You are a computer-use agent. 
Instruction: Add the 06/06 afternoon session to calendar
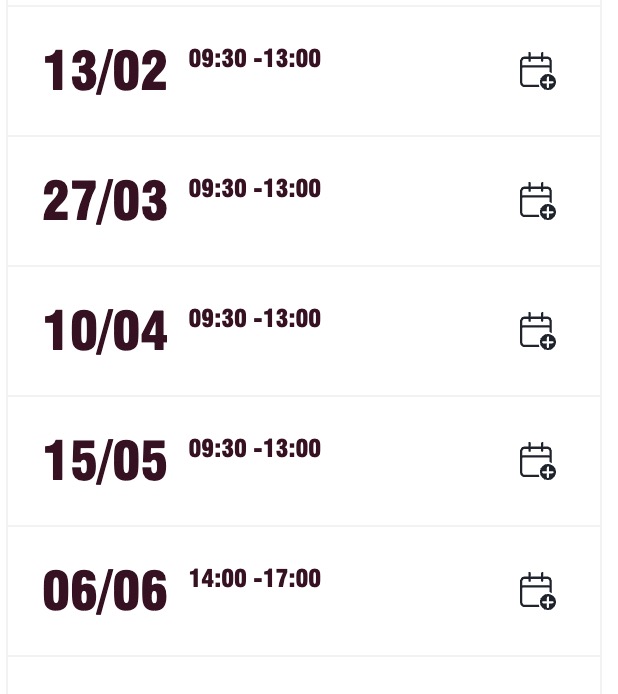coord(537,591)
